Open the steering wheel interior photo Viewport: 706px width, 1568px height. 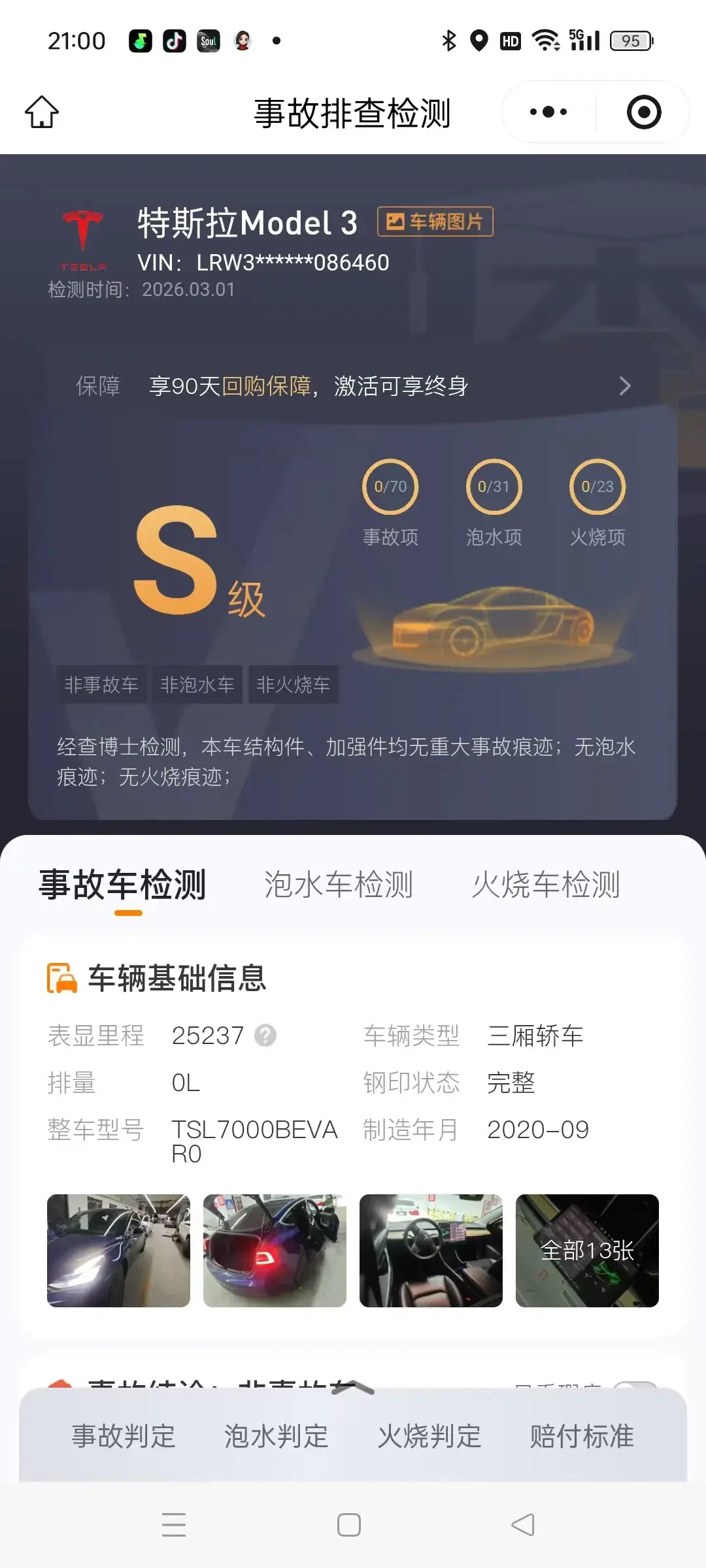(x=431, y=1250)
